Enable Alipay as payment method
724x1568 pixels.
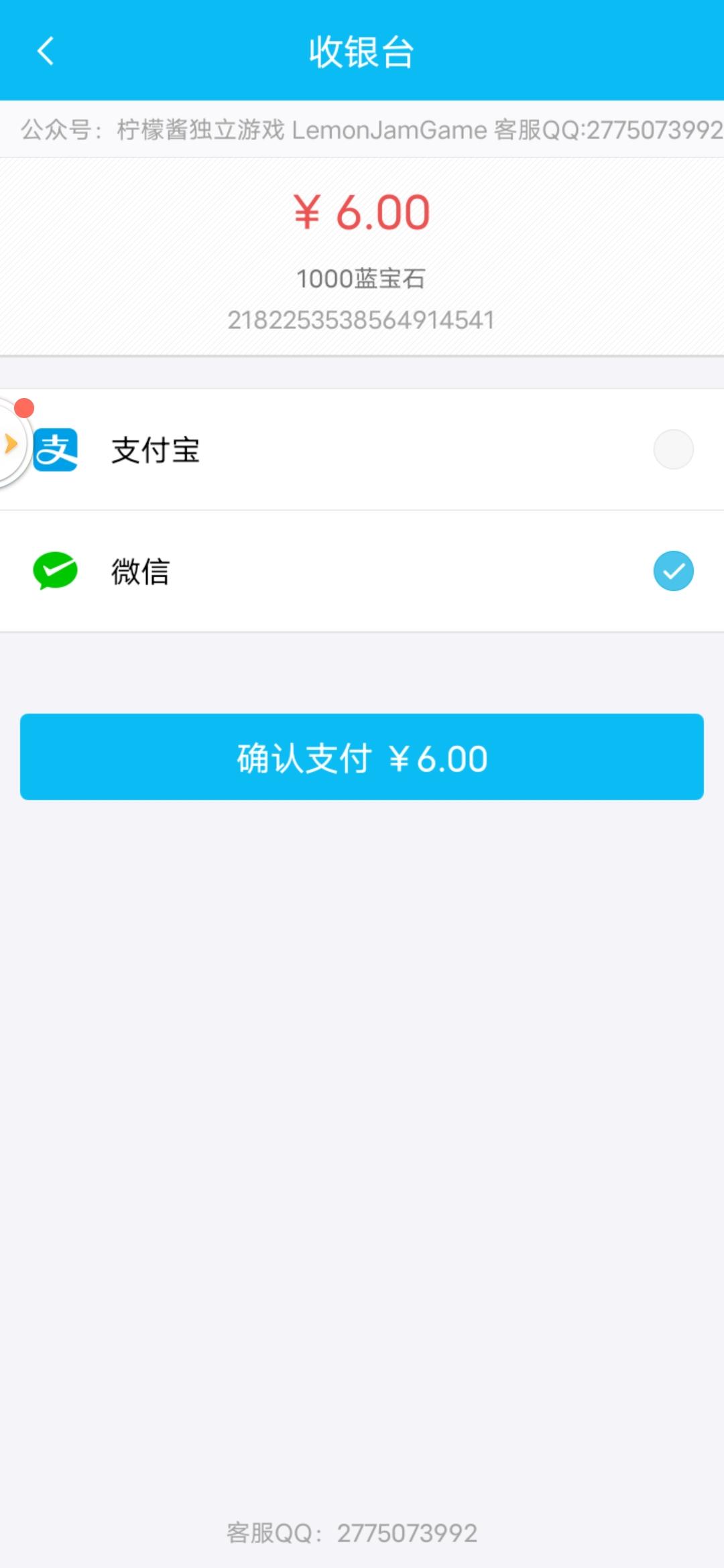[x=672, y=450]
